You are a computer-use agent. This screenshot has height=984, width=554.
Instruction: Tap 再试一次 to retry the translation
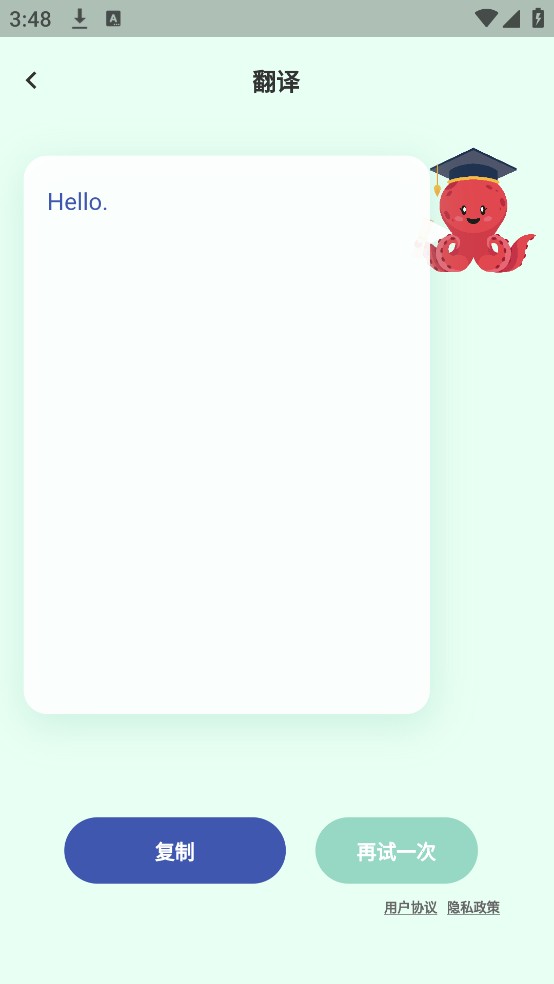397,850
